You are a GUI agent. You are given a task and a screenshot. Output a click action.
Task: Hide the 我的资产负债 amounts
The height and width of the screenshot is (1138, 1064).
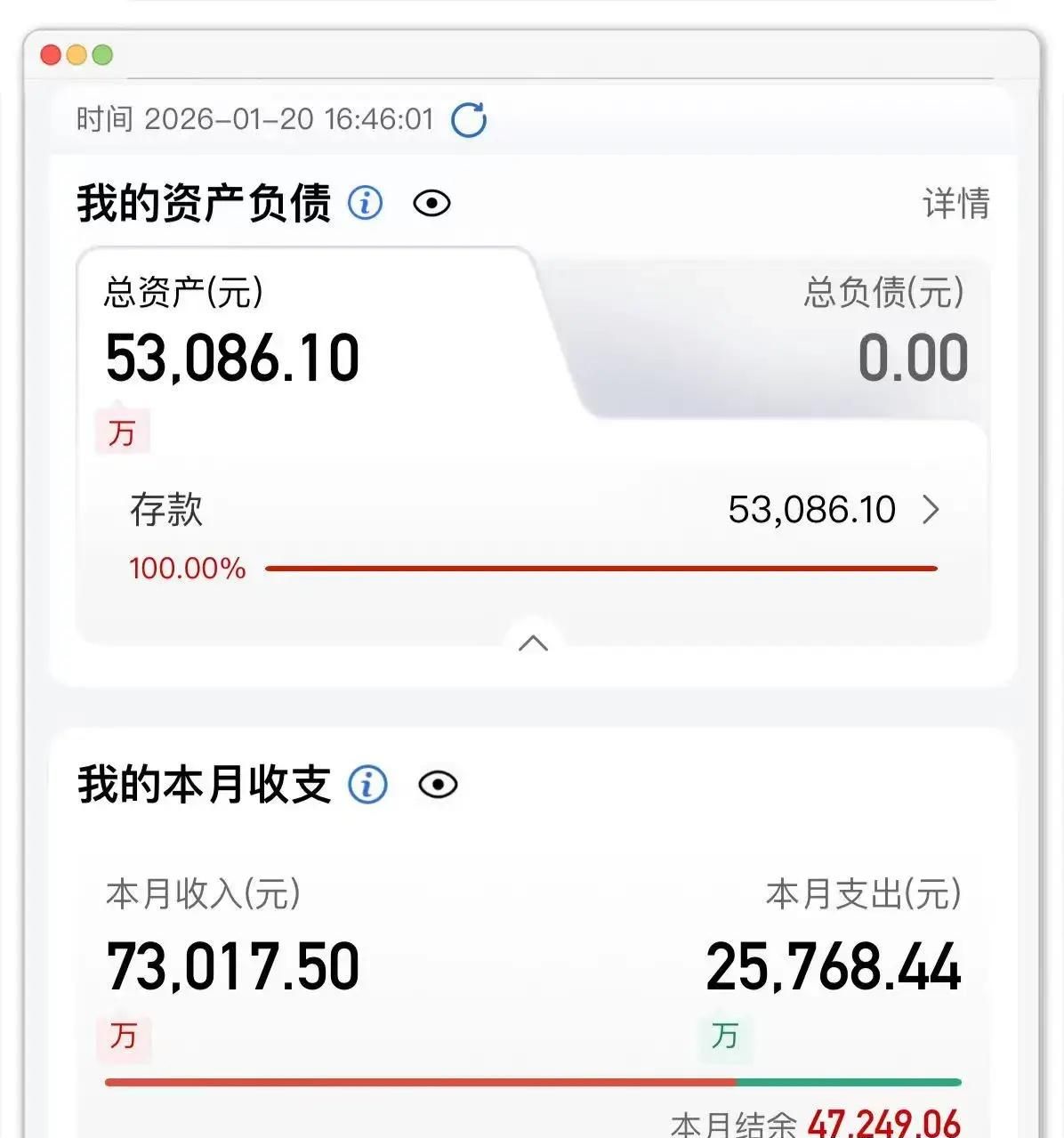tap(432, 204)
